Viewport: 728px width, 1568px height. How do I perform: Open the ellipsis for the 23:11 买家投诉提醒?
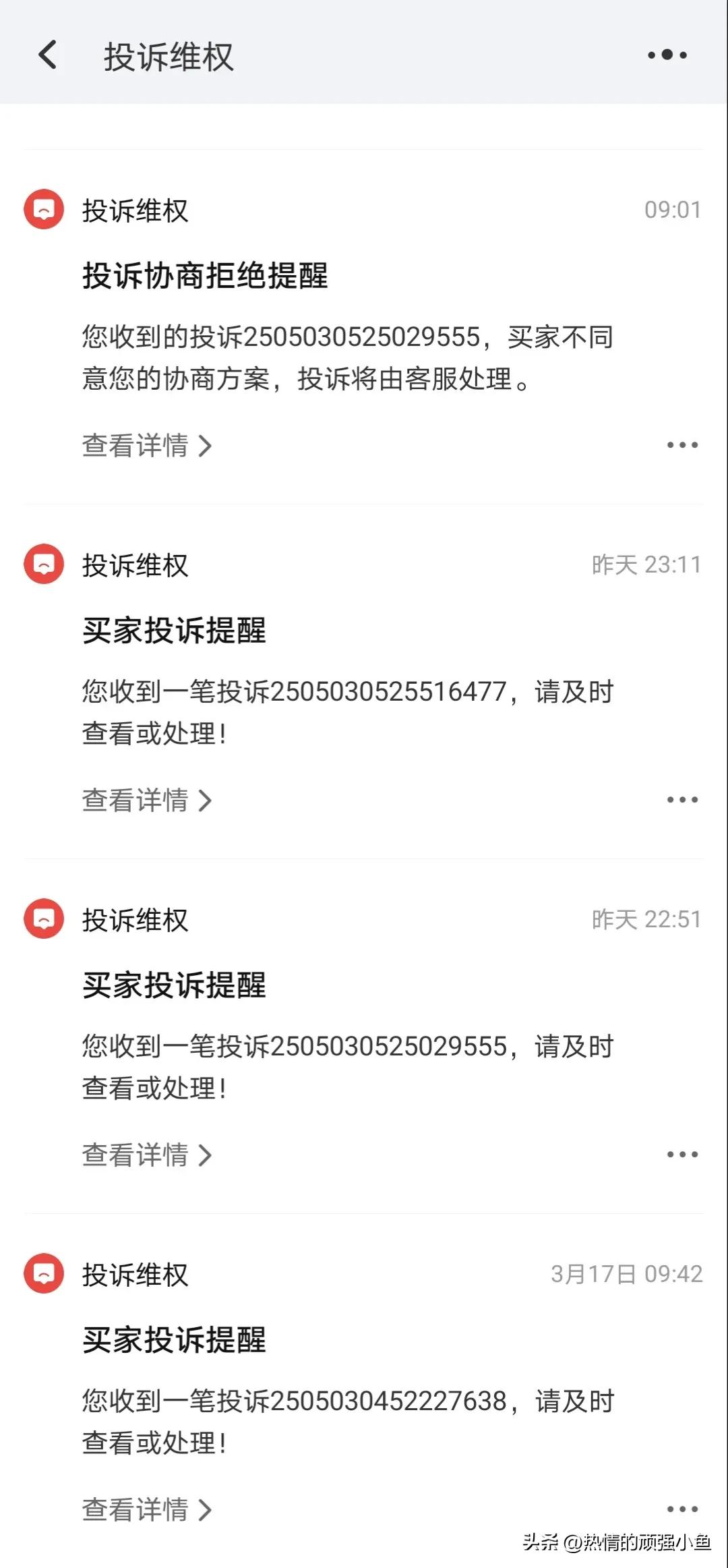point(681,798)
